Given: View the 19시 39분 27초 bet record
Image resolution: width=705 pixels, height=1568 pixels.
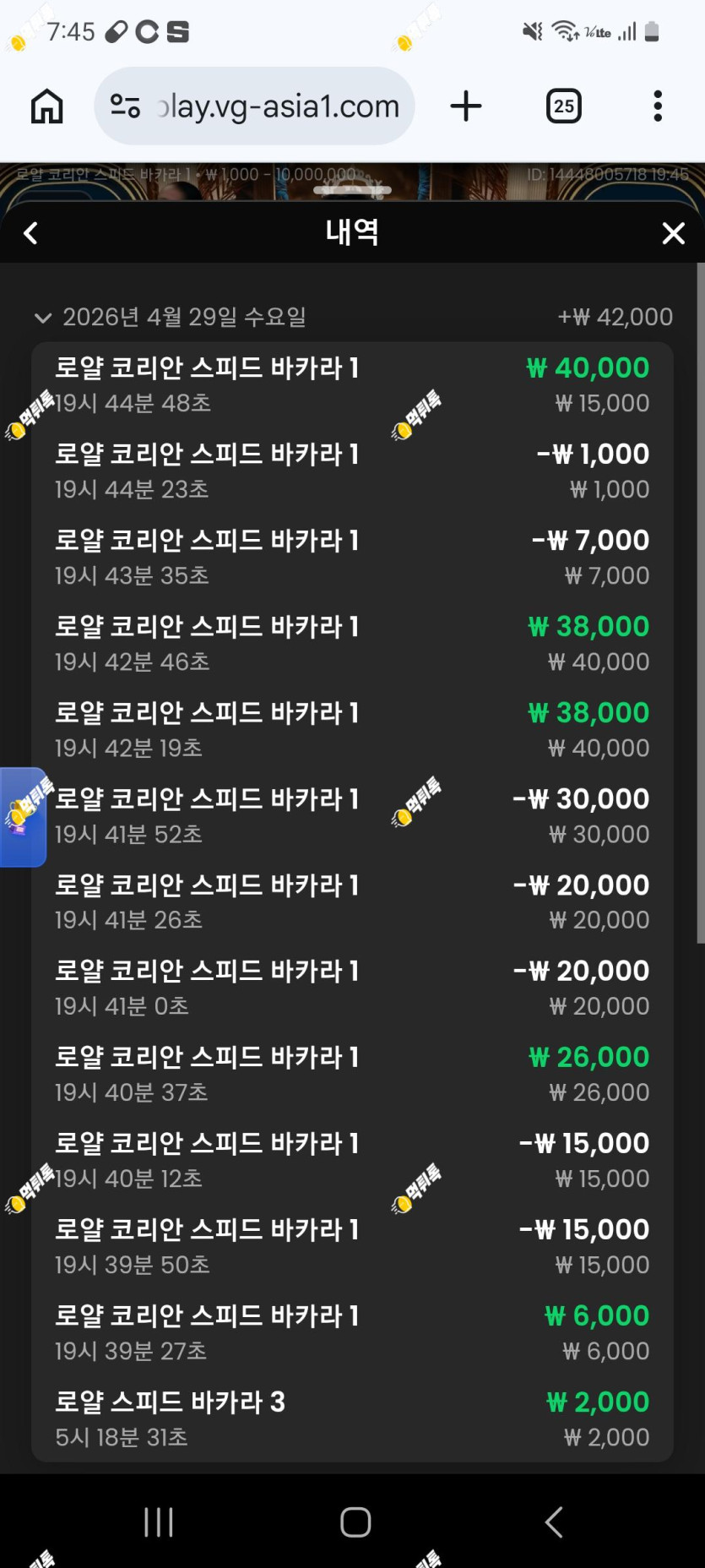Looking at the screenshot, I should pyautogui.click(x=352, y=1333).
